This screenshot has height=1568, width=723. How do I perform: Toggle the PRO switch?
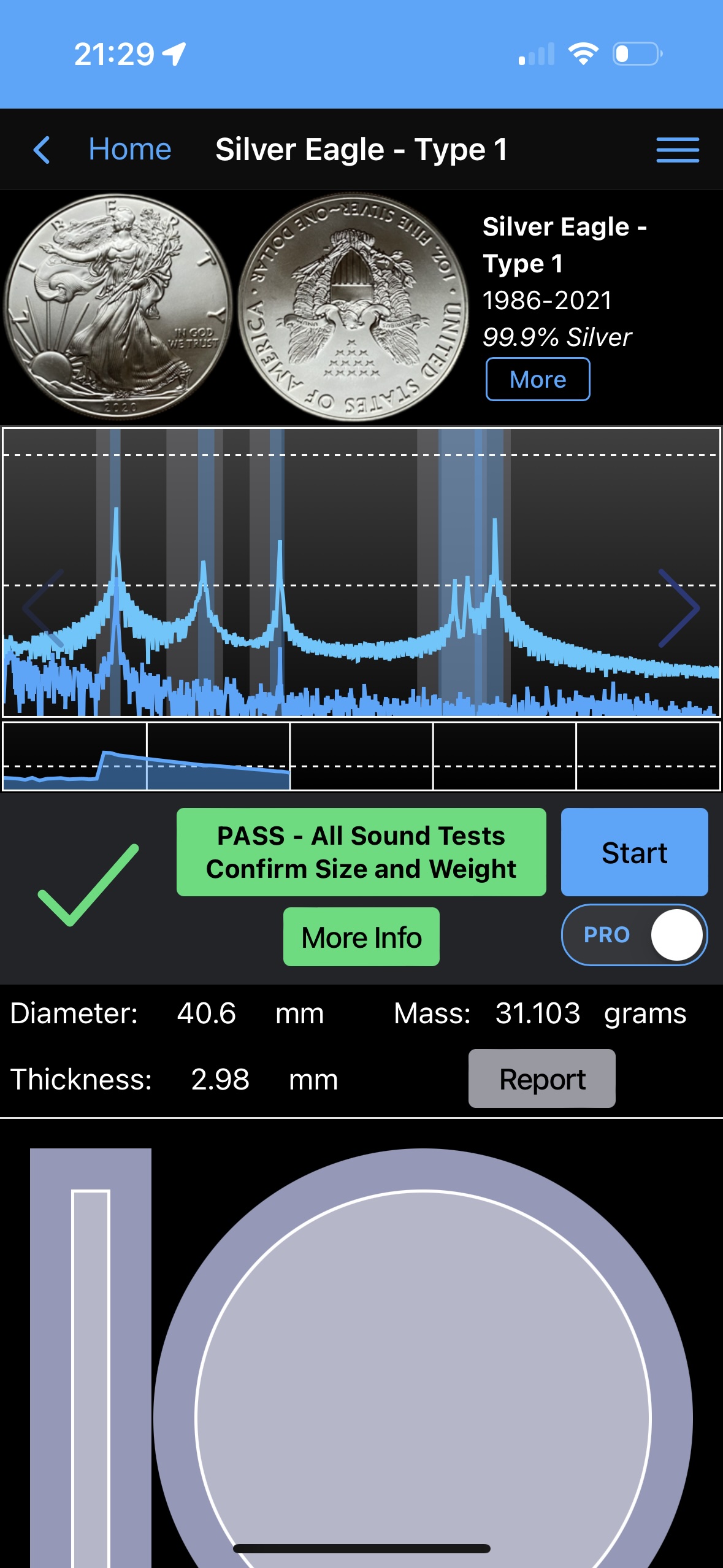click(634, 934)
